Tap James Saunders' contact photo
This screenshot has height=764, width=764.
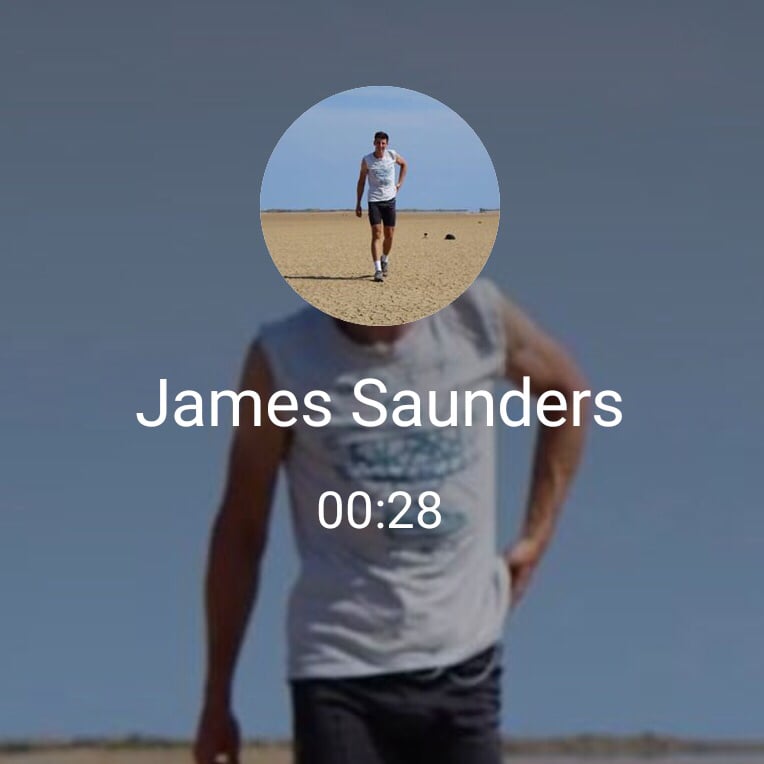pos(380,206)
